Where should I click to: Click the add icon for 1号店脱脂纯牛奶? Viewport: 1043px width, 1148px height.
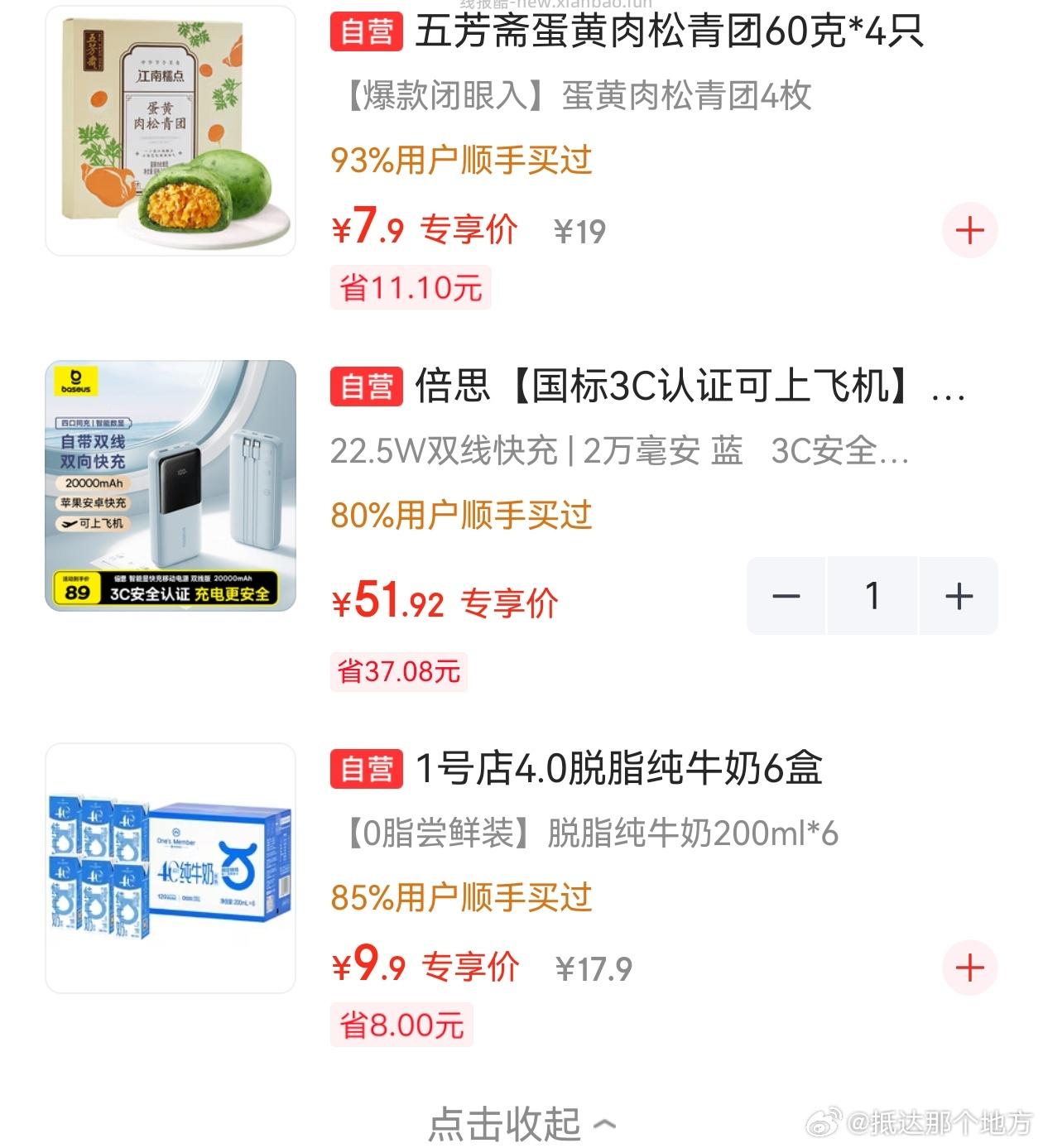click(x=969, y=966)
